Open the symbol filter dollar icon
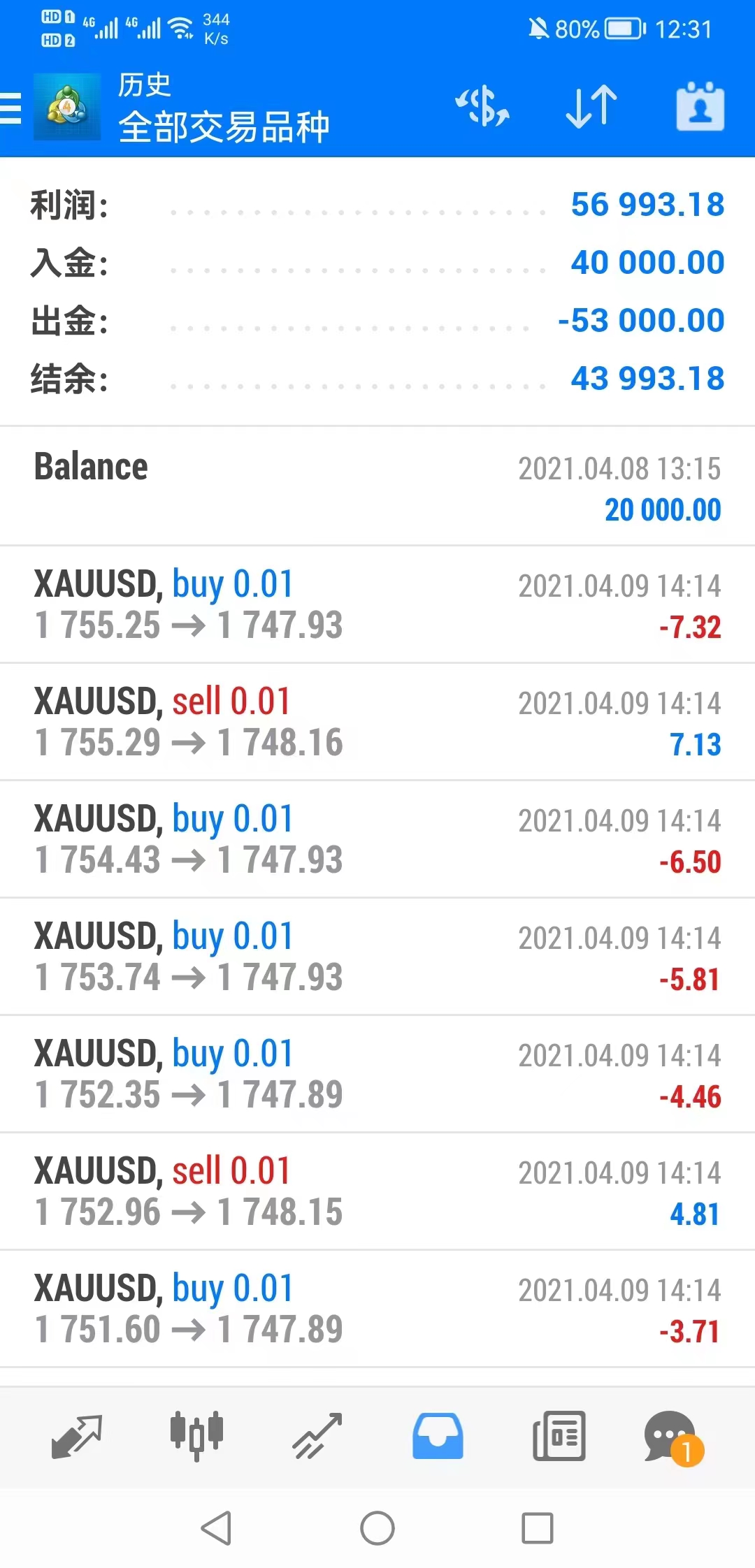This screenshot has height=1568, width=755. point(482,107)
